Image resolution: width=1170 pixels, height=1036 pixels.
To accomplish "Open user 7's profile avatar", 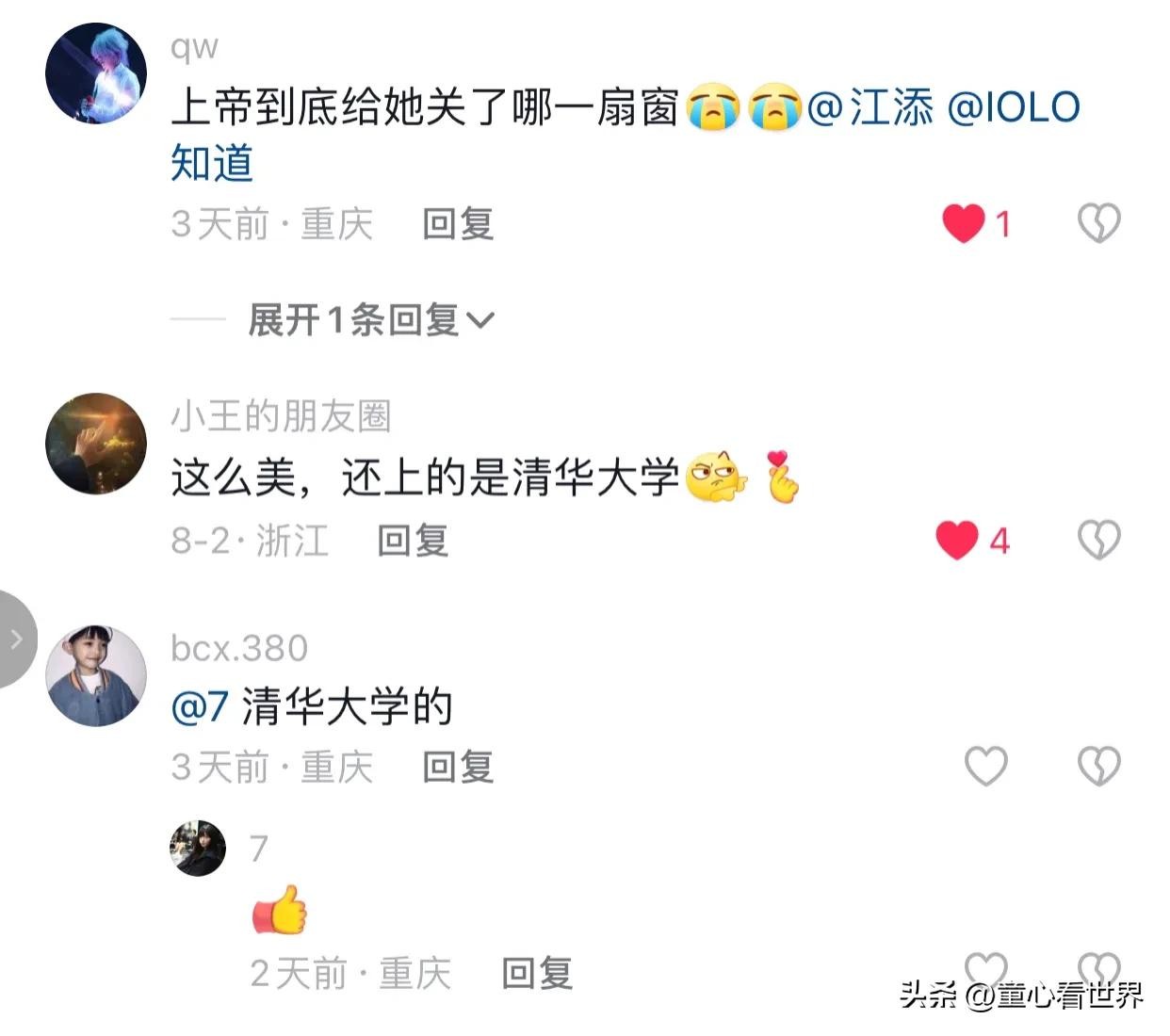I will pyautogui.click(x=198, y=848).
